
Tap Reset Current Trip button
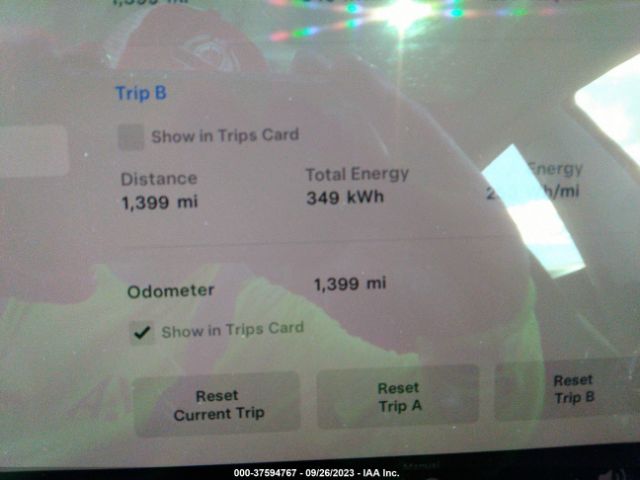click(x=217, y=404)
